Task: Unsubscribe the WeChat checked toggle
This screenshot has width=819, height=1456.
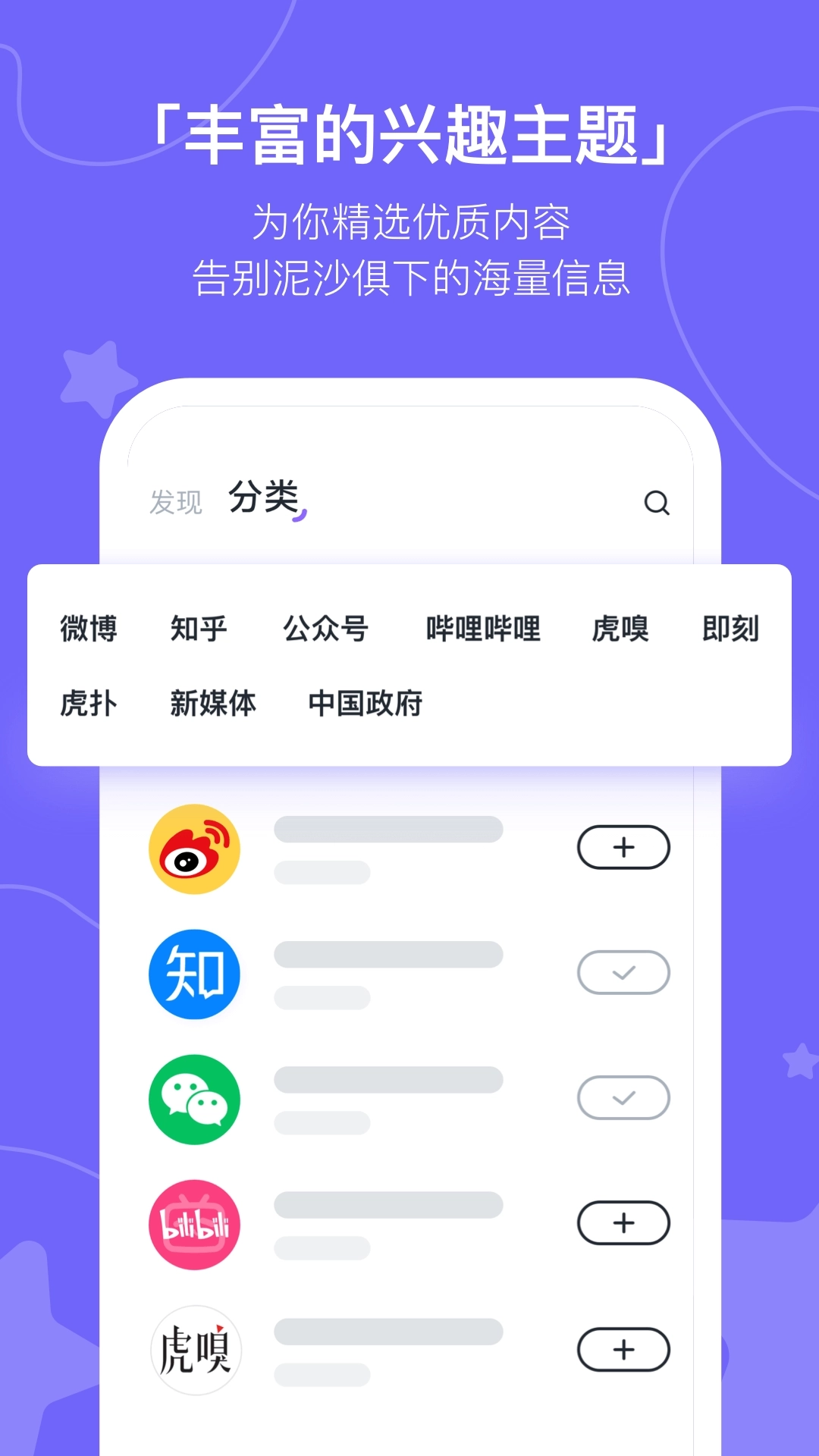Action: 623,1098
